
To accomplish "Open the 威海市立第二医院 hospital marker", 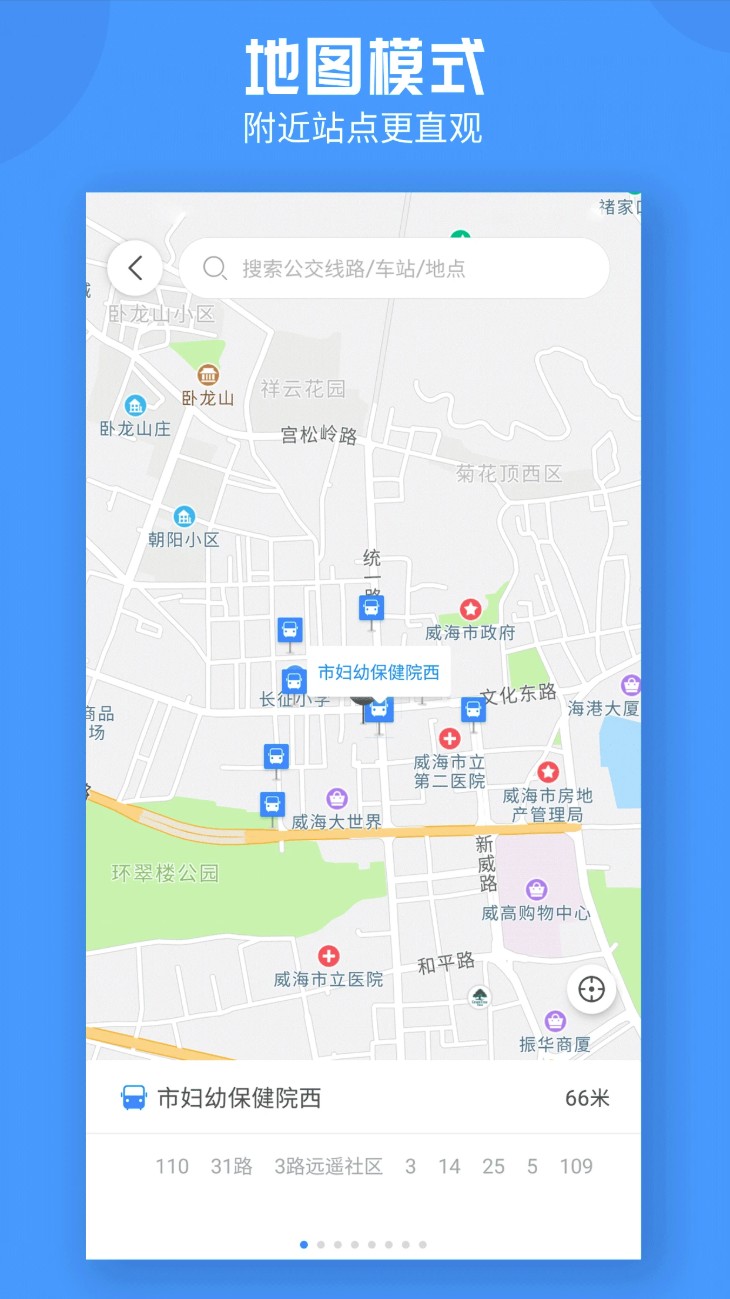I will coord(449,738).
